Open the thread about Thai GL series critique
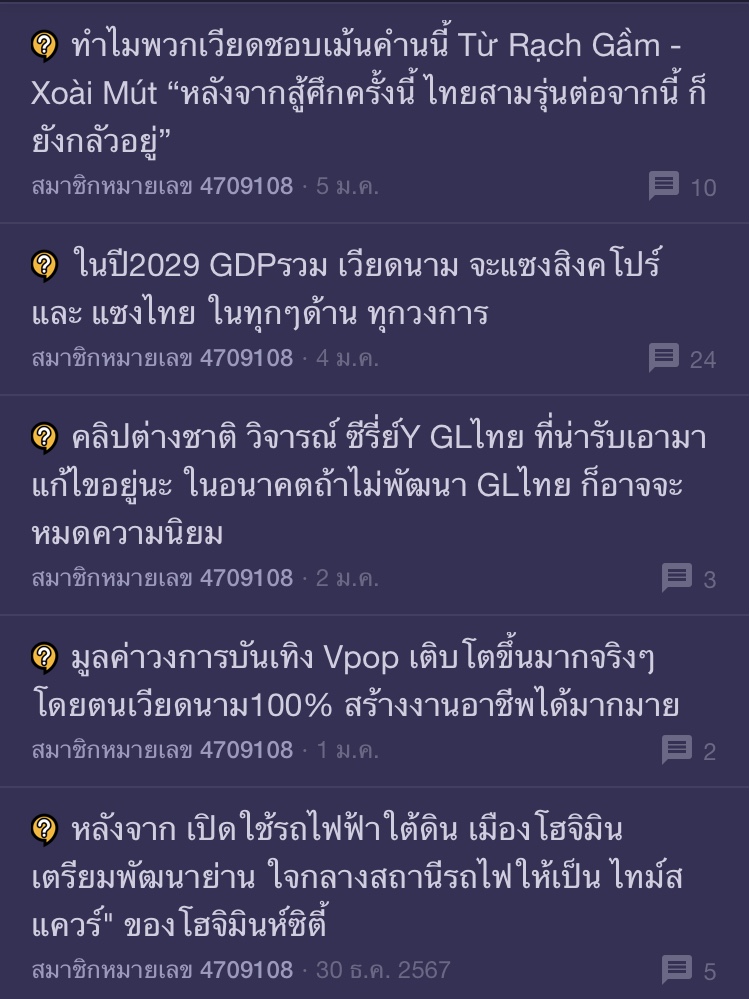749x999 pixels. pyautogui.click(x=370, y=485)
